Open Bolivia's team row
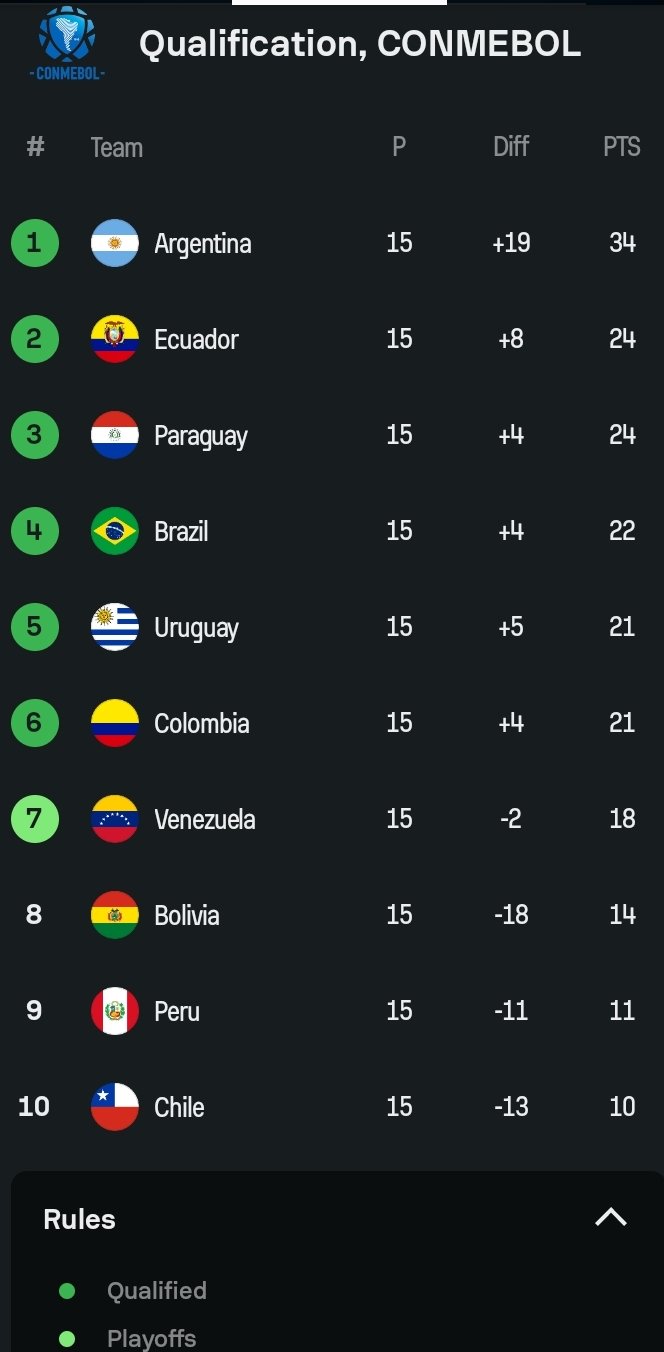Viewport: 664px width, 1352px height. [332, 915]
